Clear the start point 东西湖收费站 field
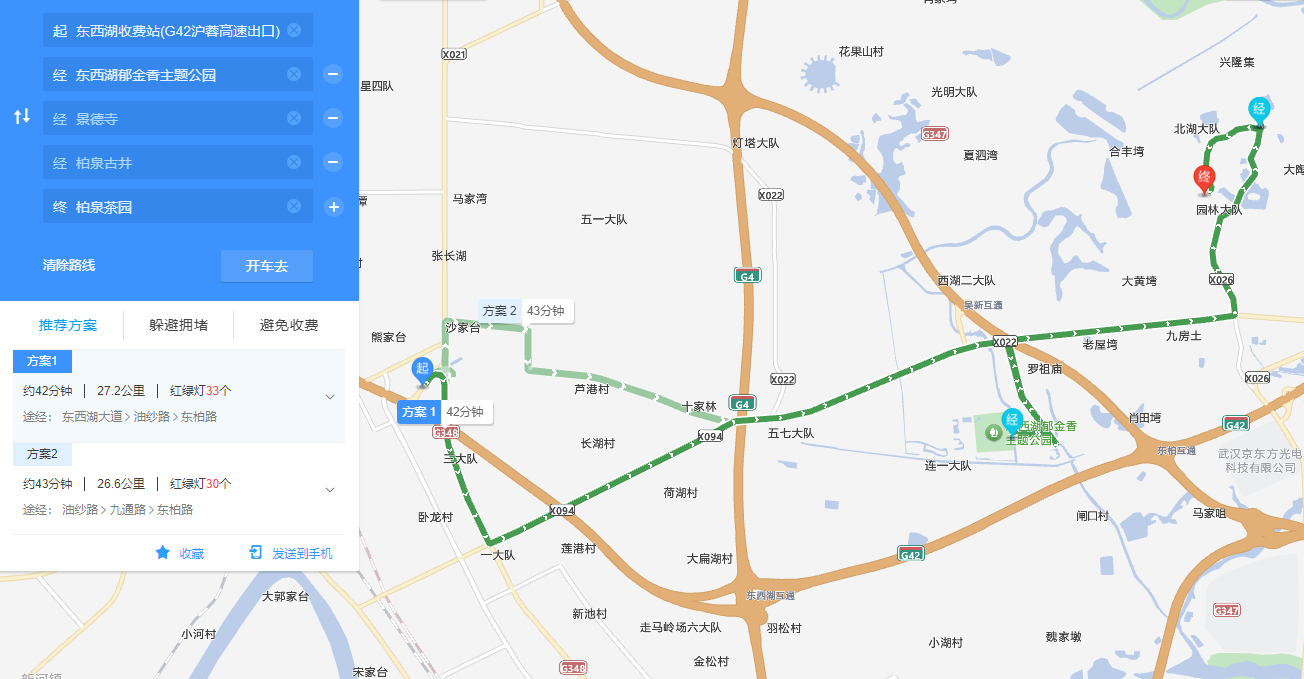The image size is (1304, 679). [294, 30]
